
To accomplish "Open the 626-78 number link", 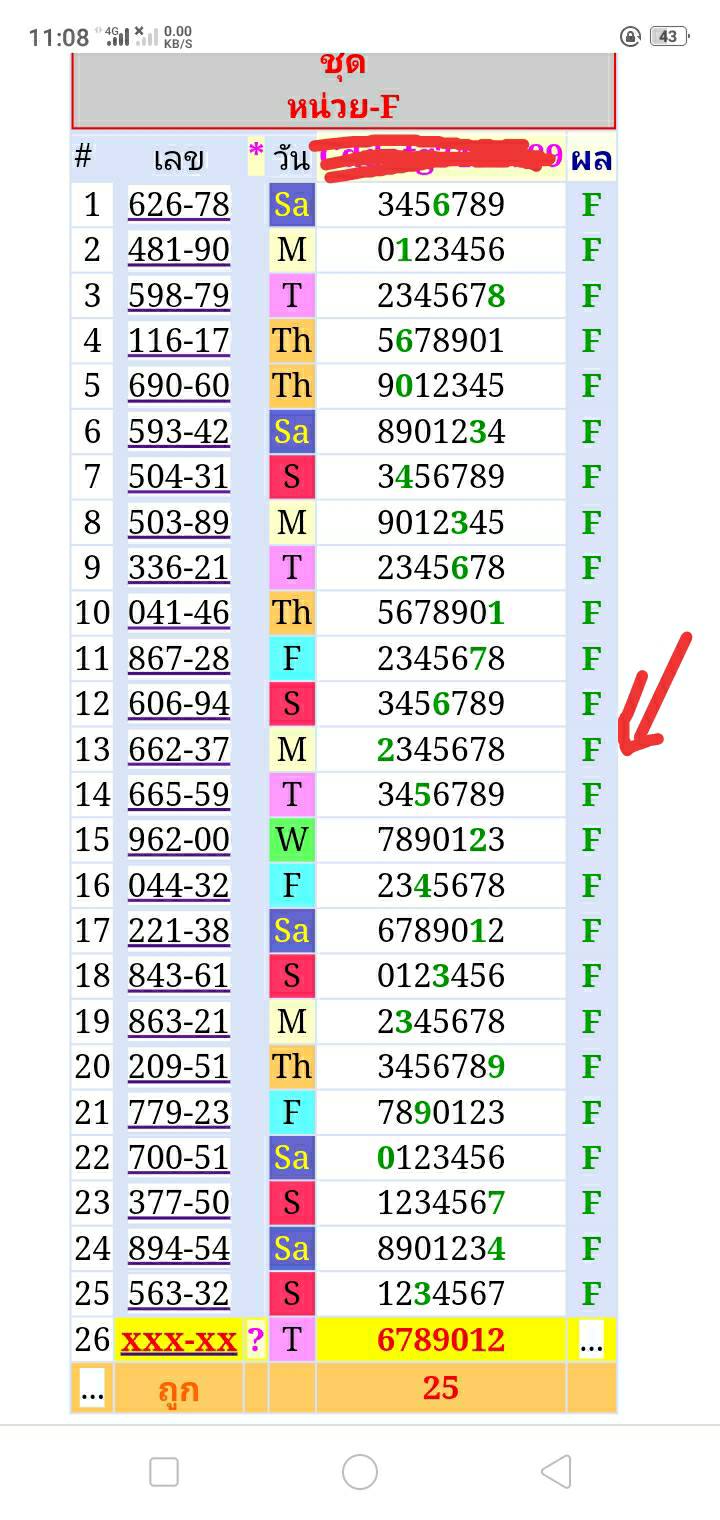I will point(179,205).
